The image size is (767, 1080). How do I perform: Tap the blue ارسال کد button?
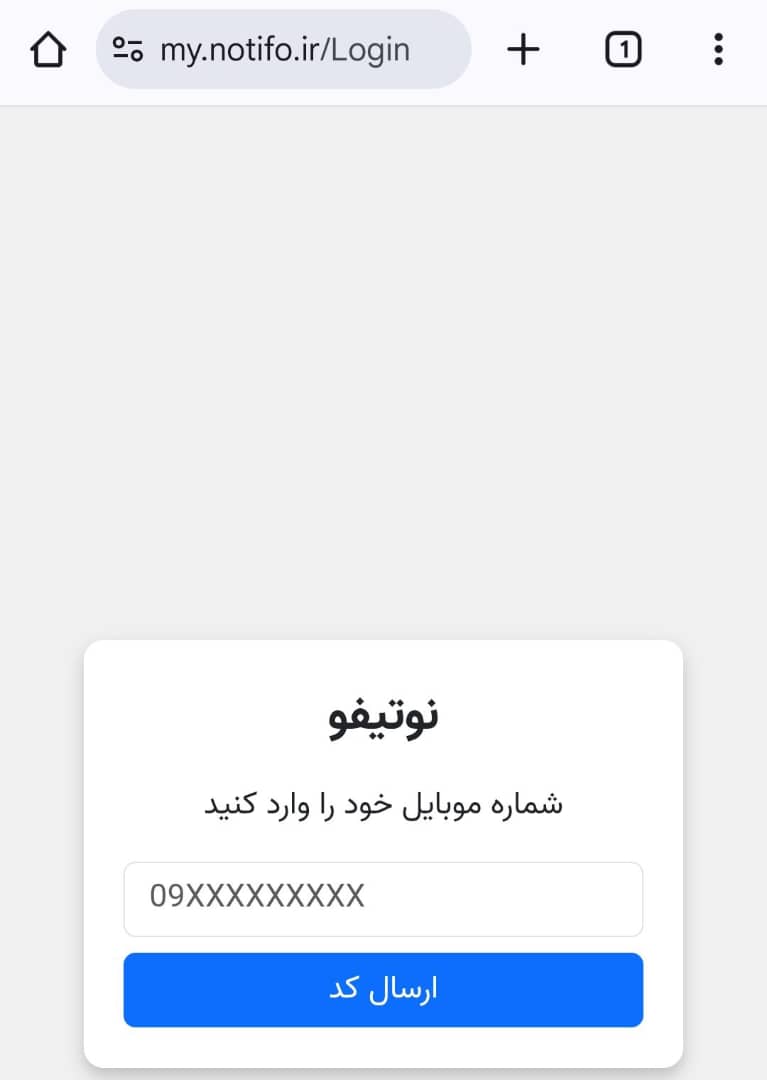coord(383,989)
